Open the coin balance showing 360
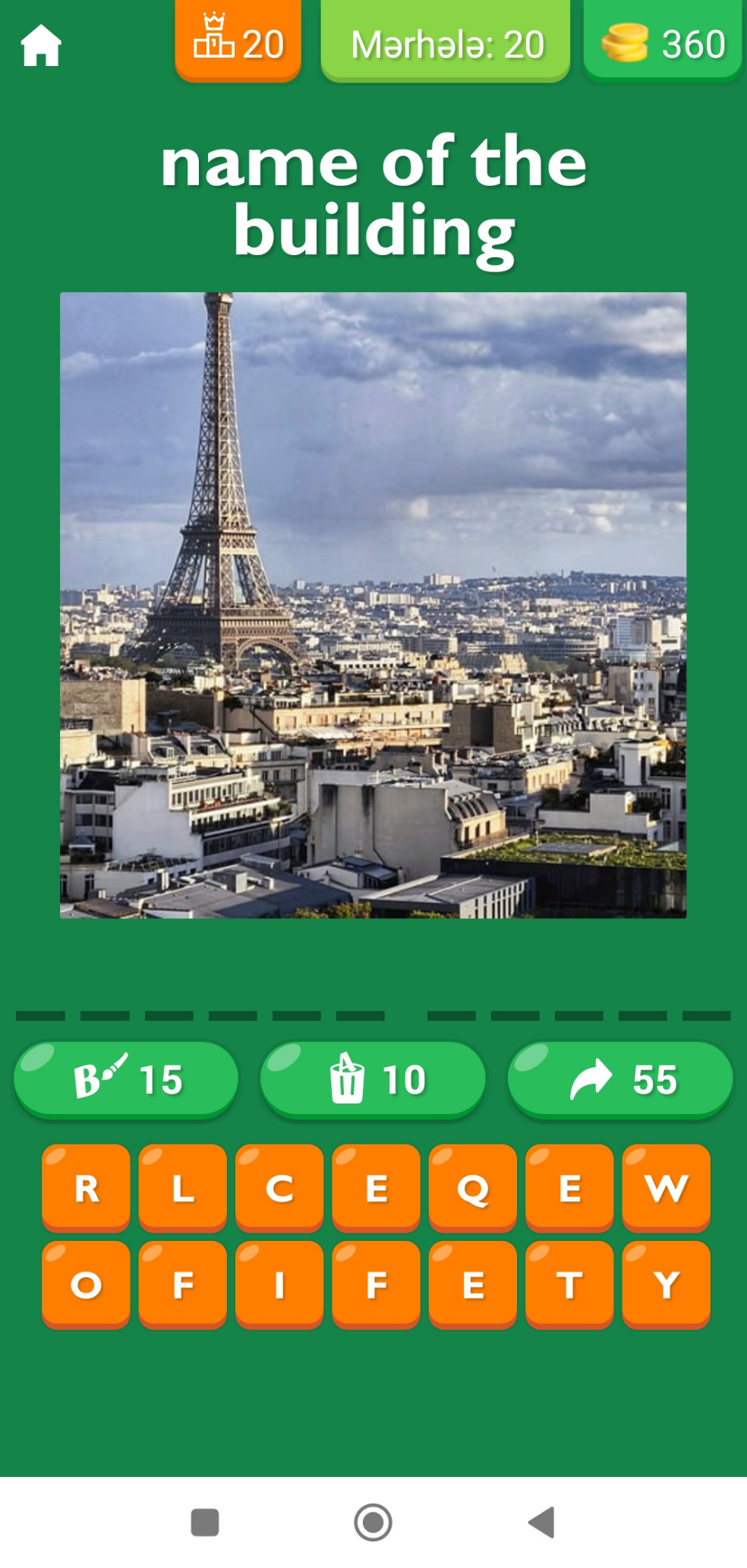 (x=663, y=43)
